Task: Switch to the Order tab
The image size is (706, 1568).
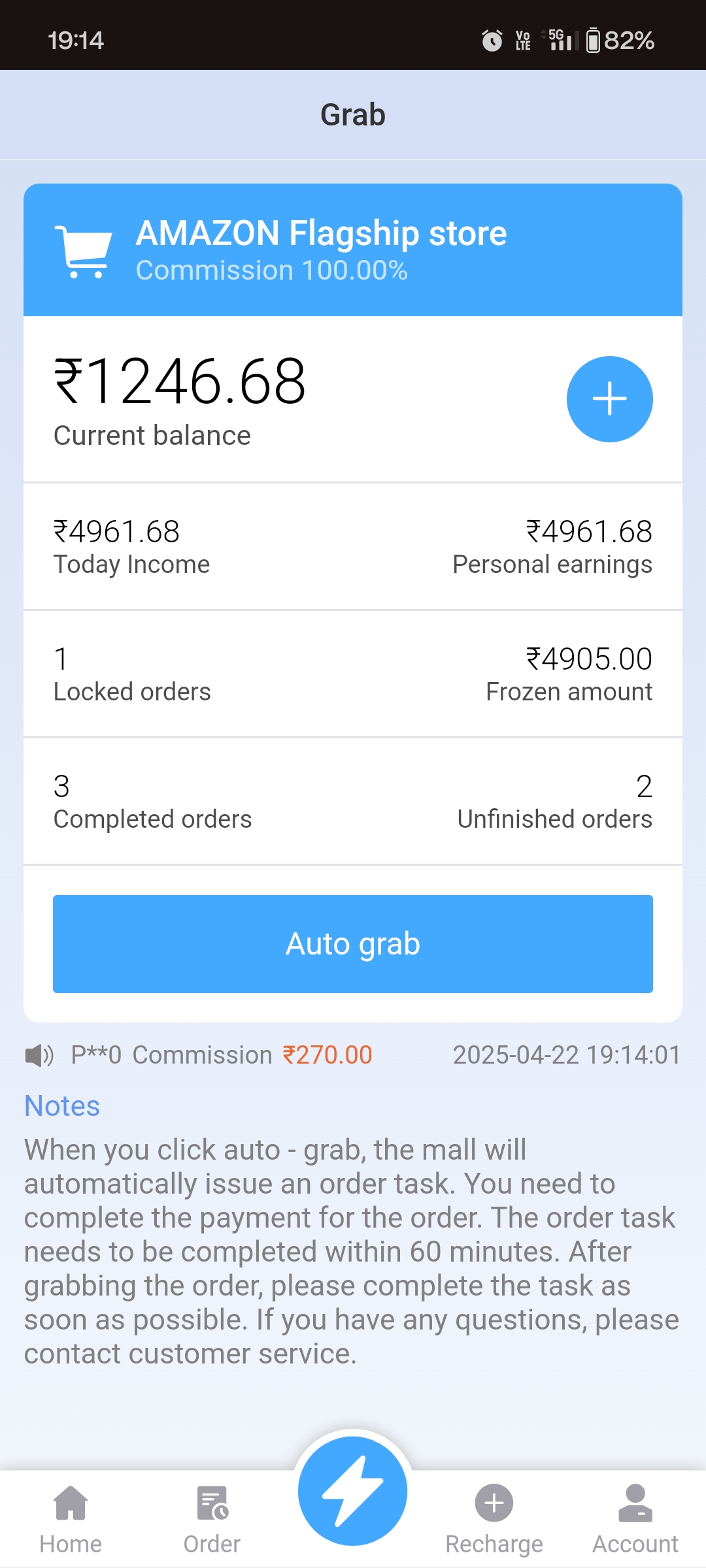Action: pyautogui.click(x=212, y=1518)
